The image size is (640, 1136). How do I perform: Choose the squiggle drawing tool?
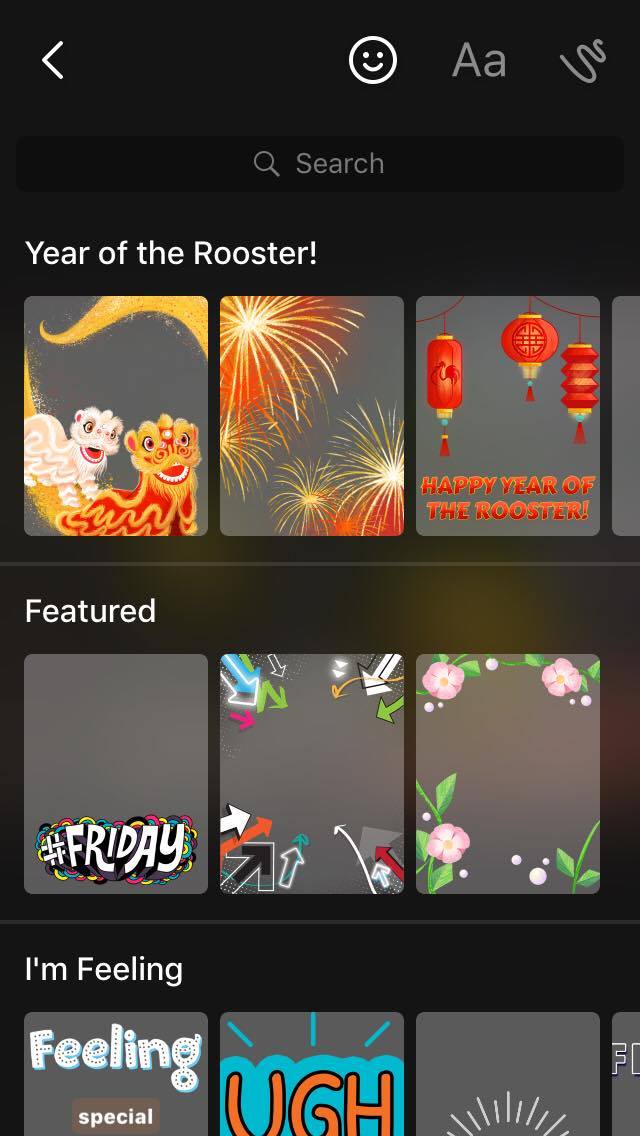tap(583, 61)
